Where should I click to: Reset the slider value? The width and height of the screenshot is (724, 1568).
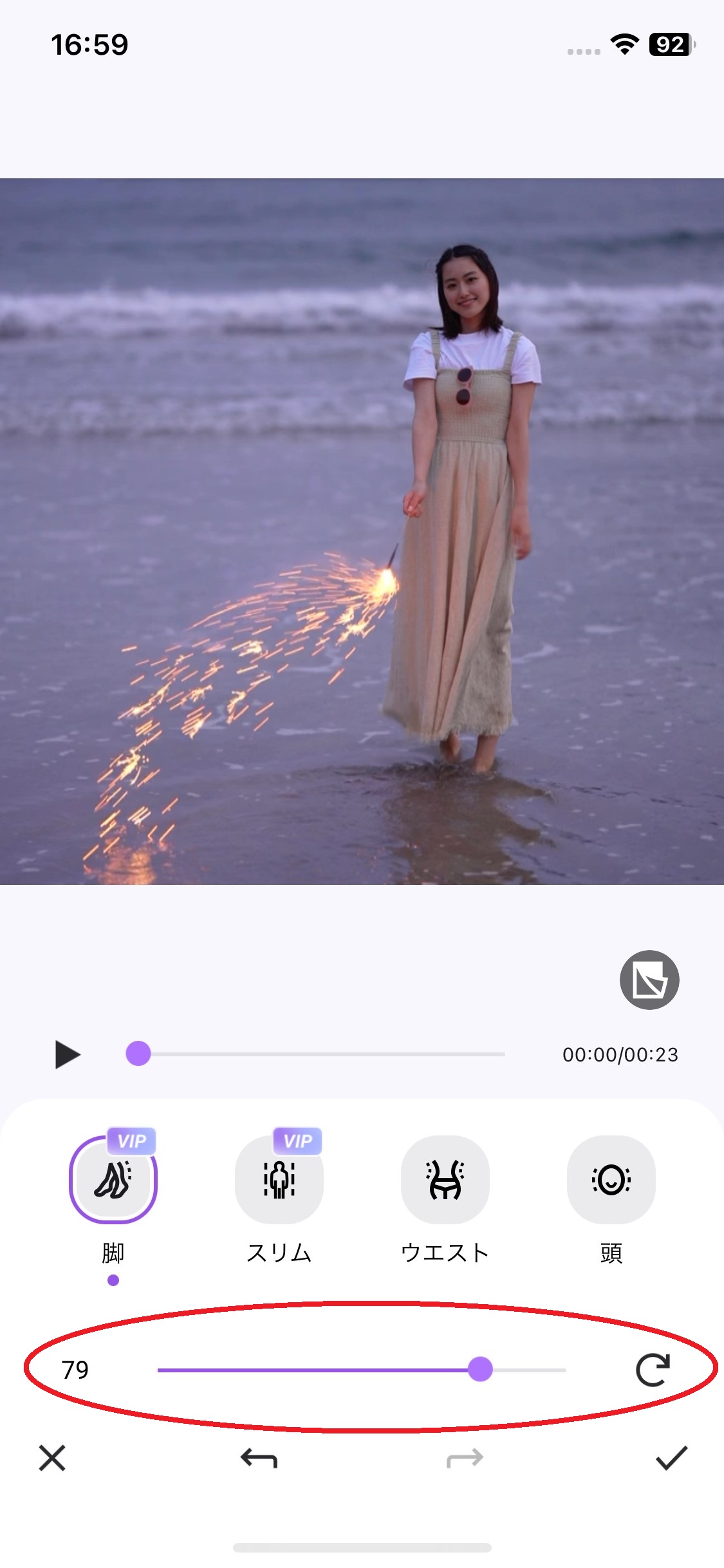(653, 1369)
